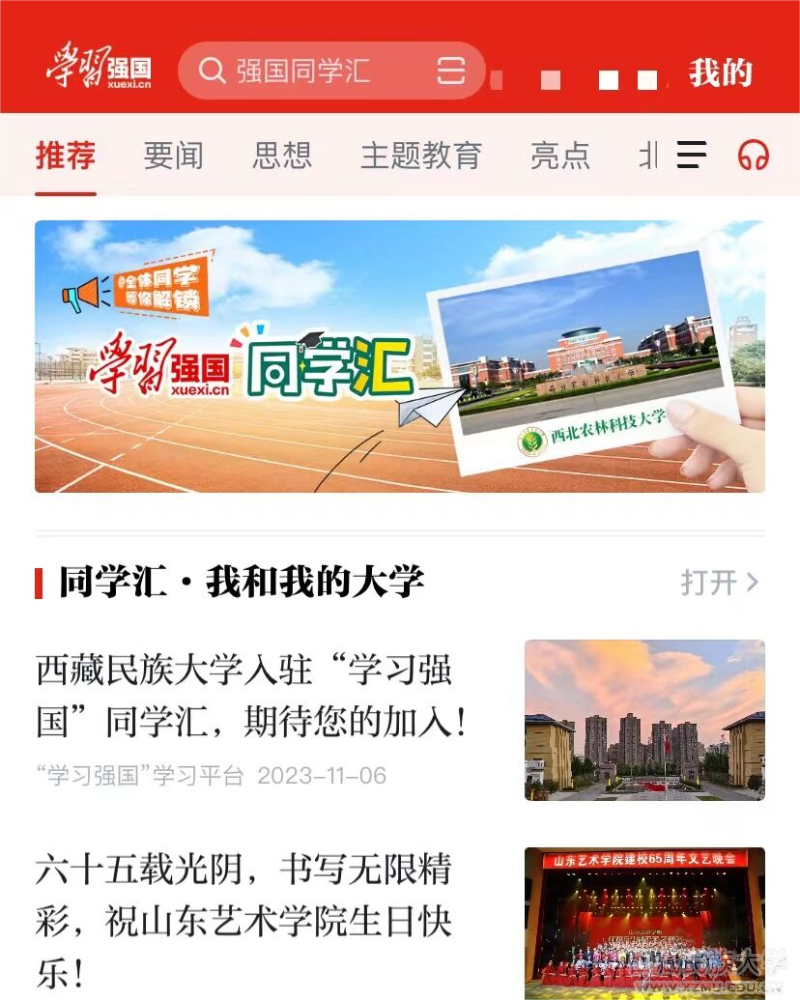This screenshot has height=1000, width=800.
Task: Select the 思想 tab
Action: coord(282,156)
